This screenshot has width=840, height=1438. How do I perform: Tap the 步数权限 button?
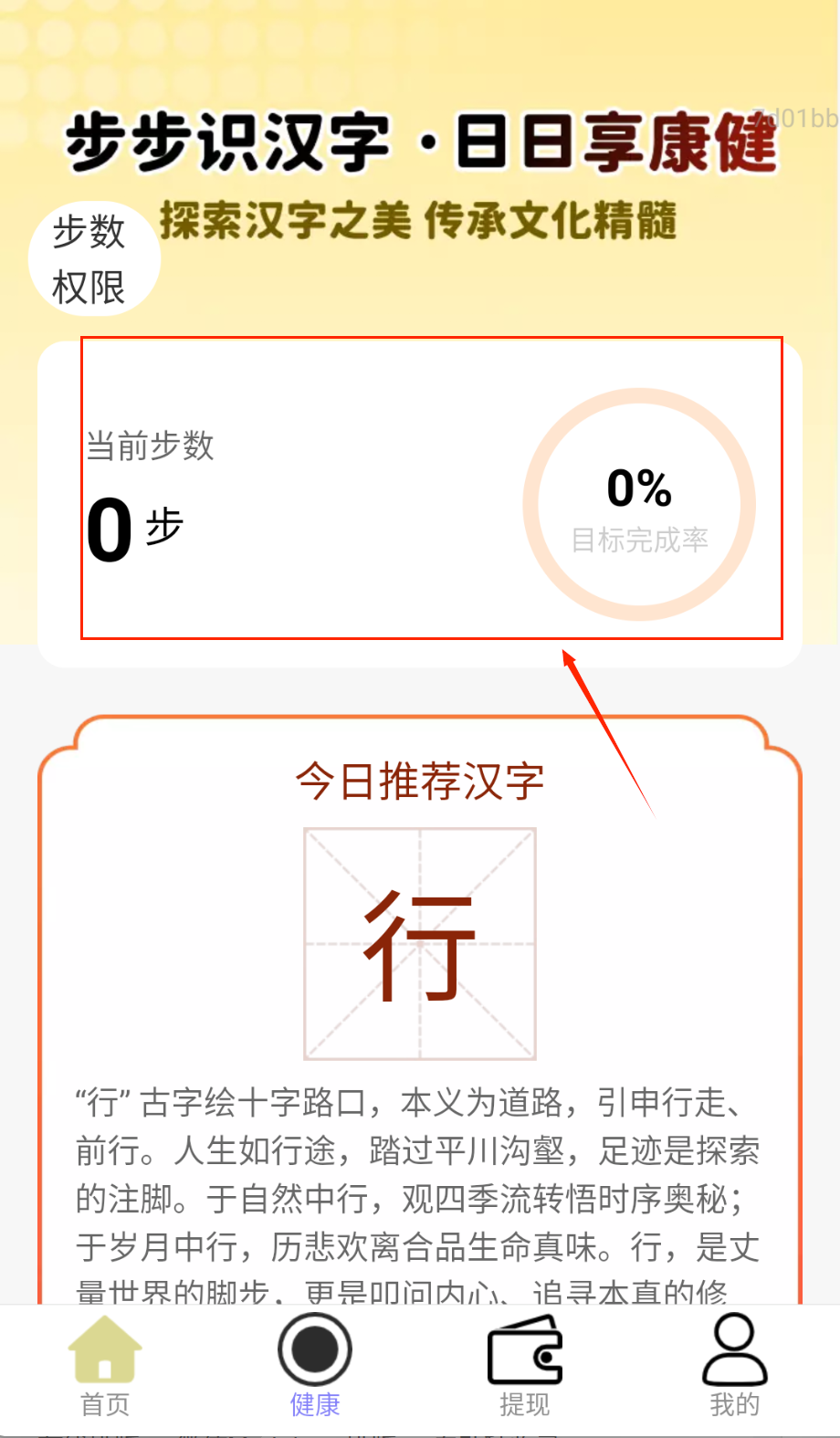point(91,259)
